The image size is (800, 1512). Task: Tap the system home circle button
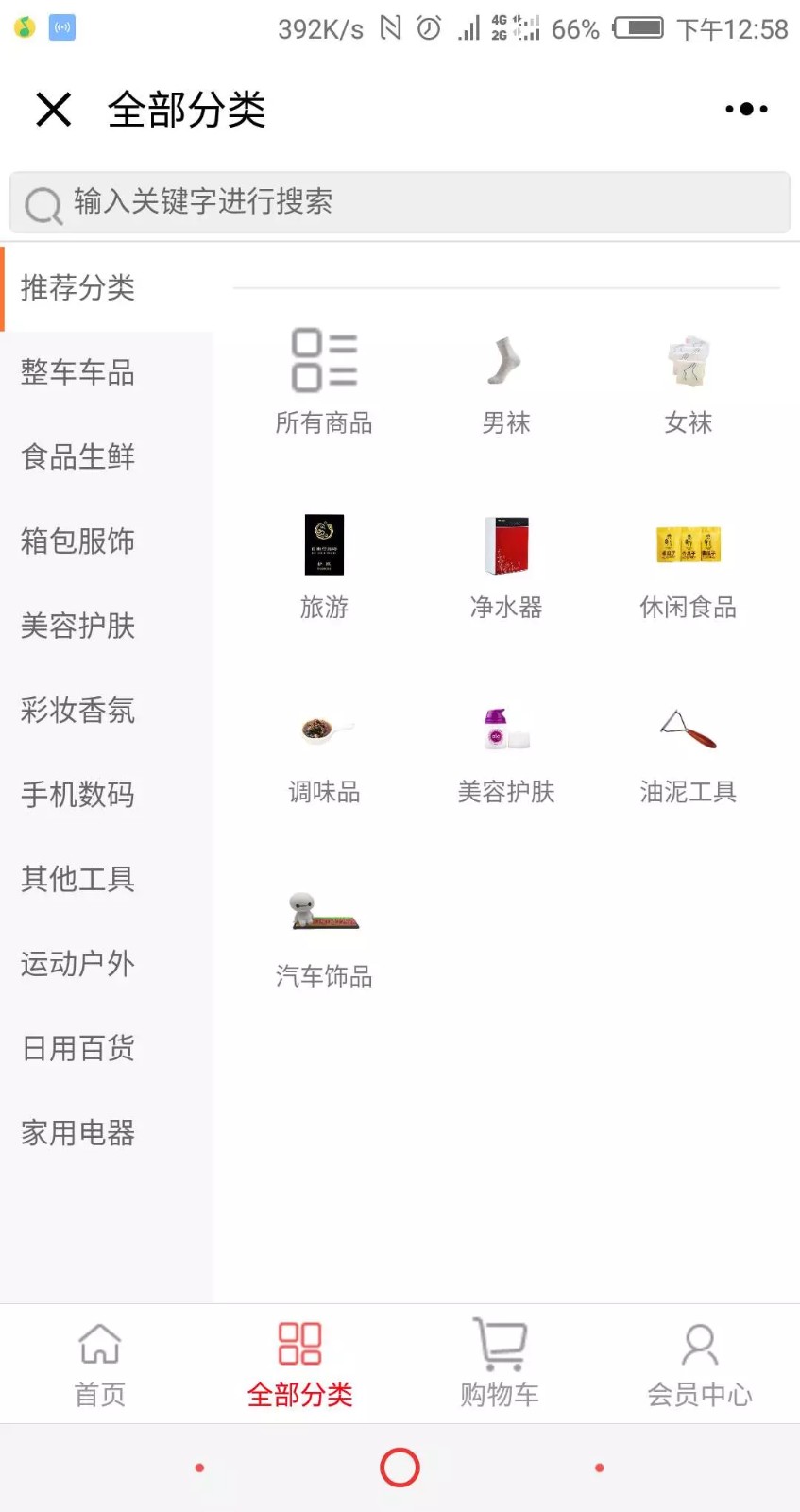[x=400, y=1468]
